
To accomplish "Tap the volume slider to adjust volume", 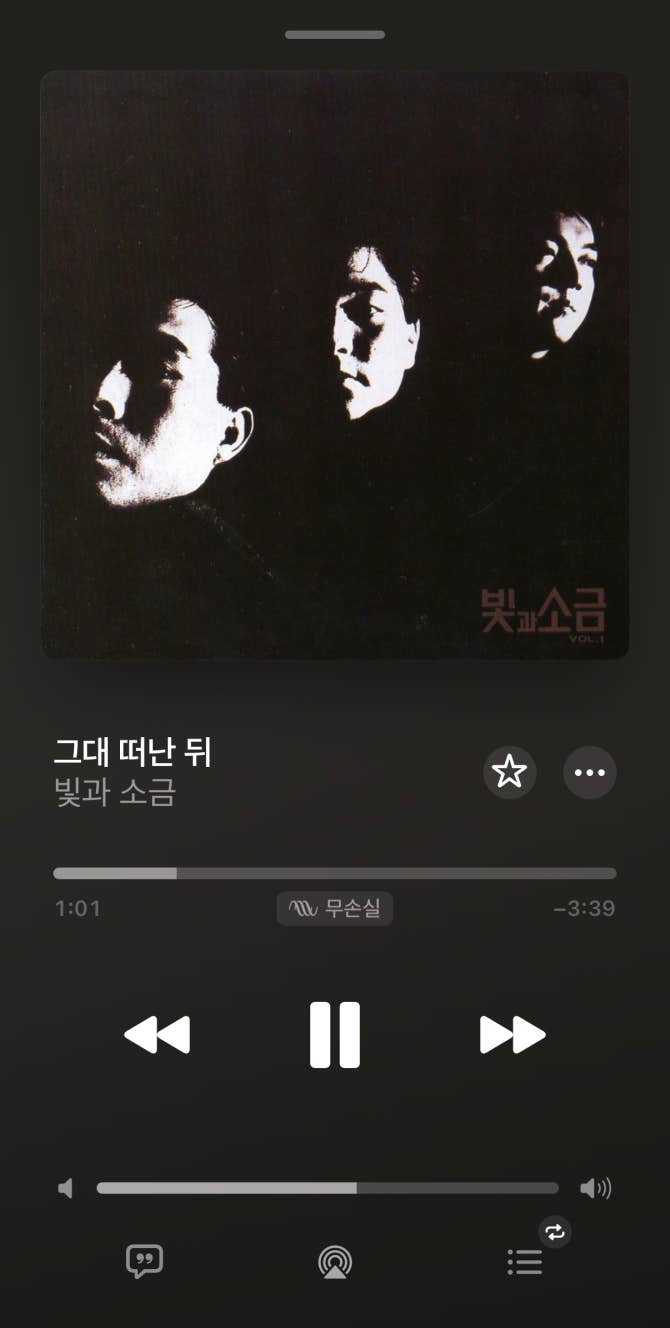I will coord(327,1188).
